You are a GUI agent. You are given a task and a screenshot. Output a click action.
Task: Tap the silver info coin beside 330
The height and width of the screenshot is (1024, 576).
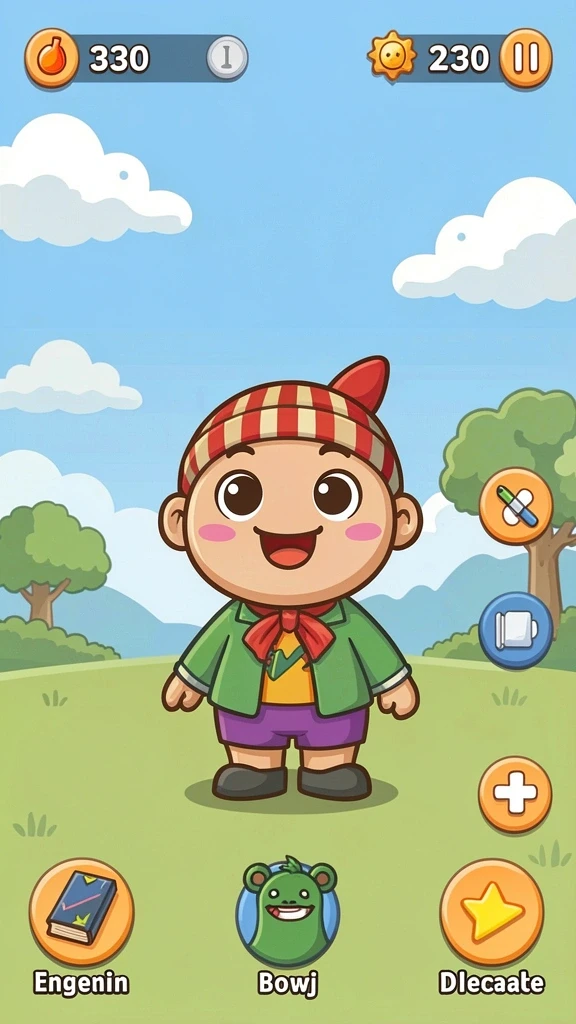(227, 58)
